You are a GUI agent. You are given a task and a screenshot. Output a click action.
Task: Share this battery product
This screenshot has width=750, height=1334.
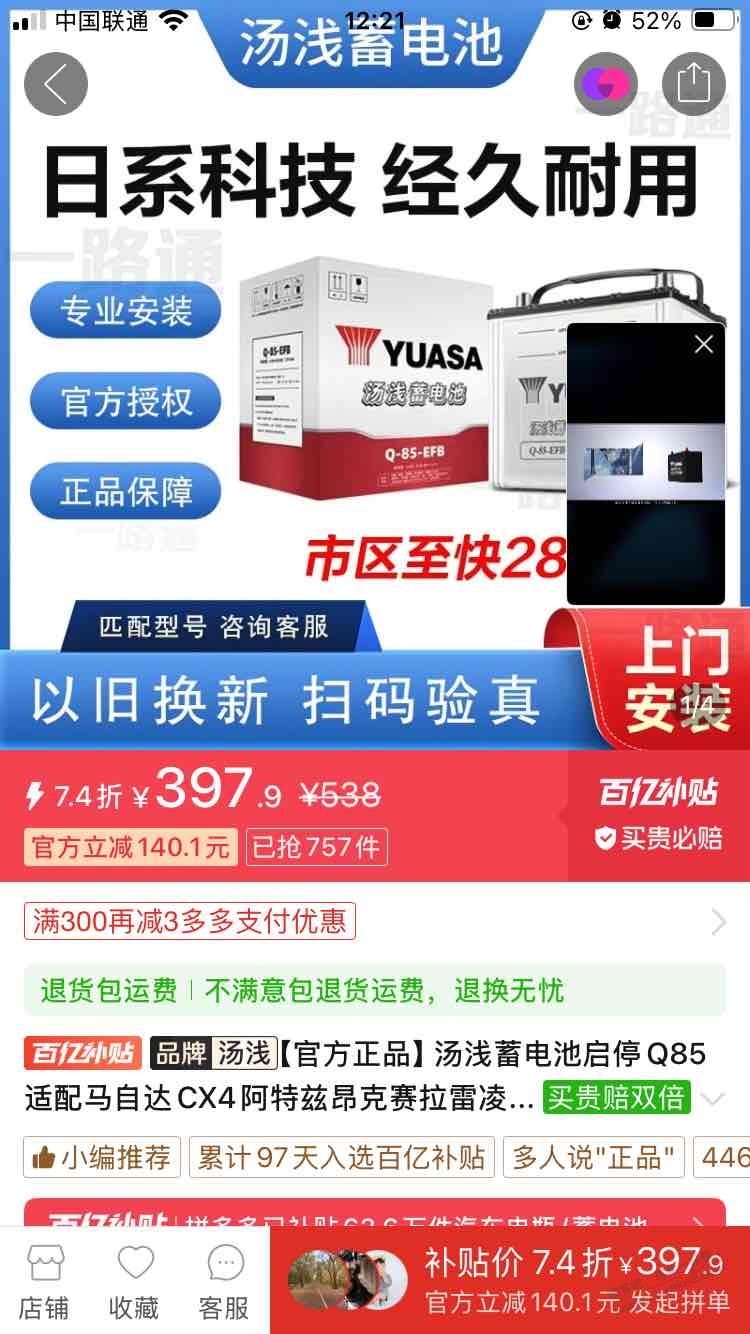tap(693, 84)
